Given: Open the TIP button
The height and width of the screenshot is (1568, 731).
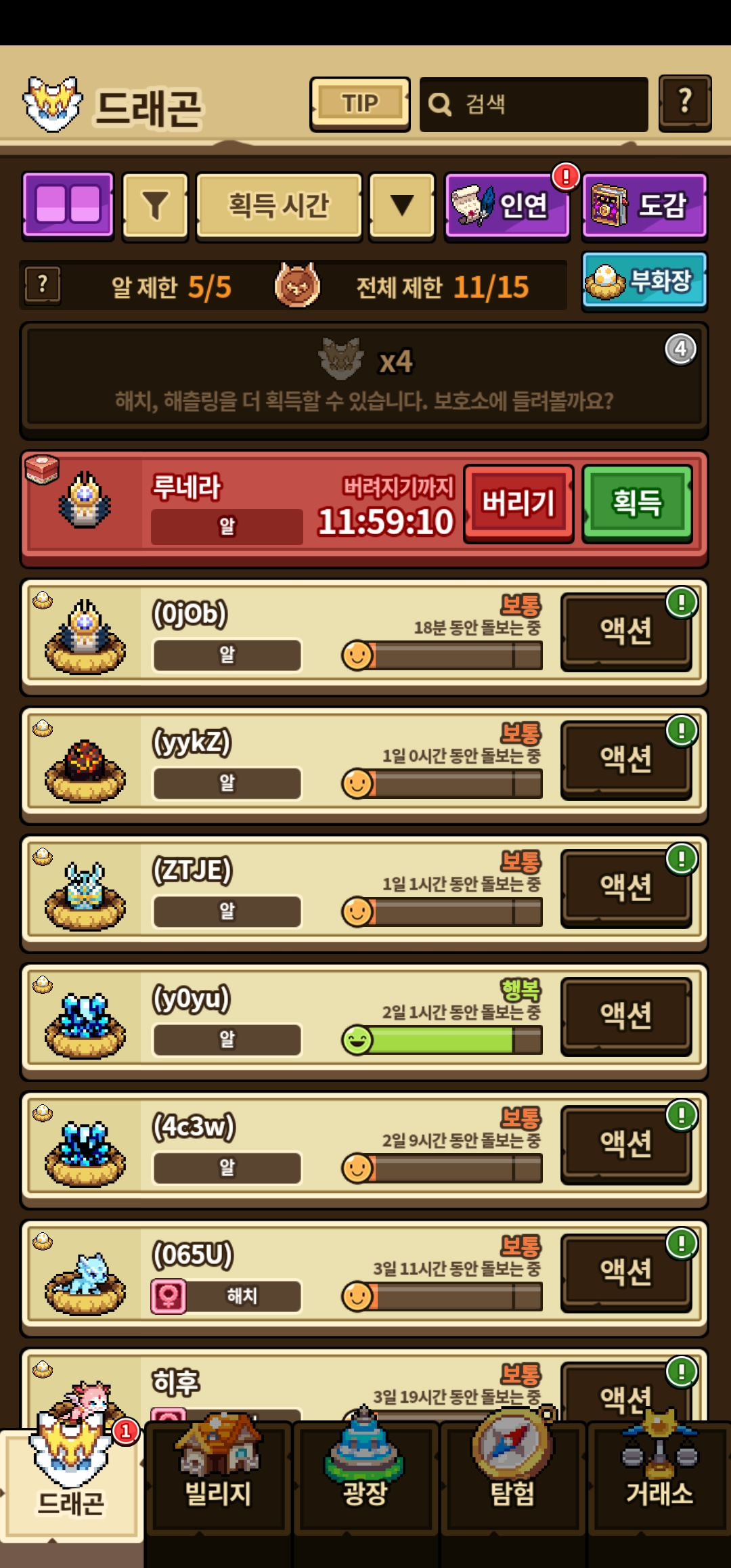Looking at the screenshot, I should pyautogui.click(x=359, y=104).
